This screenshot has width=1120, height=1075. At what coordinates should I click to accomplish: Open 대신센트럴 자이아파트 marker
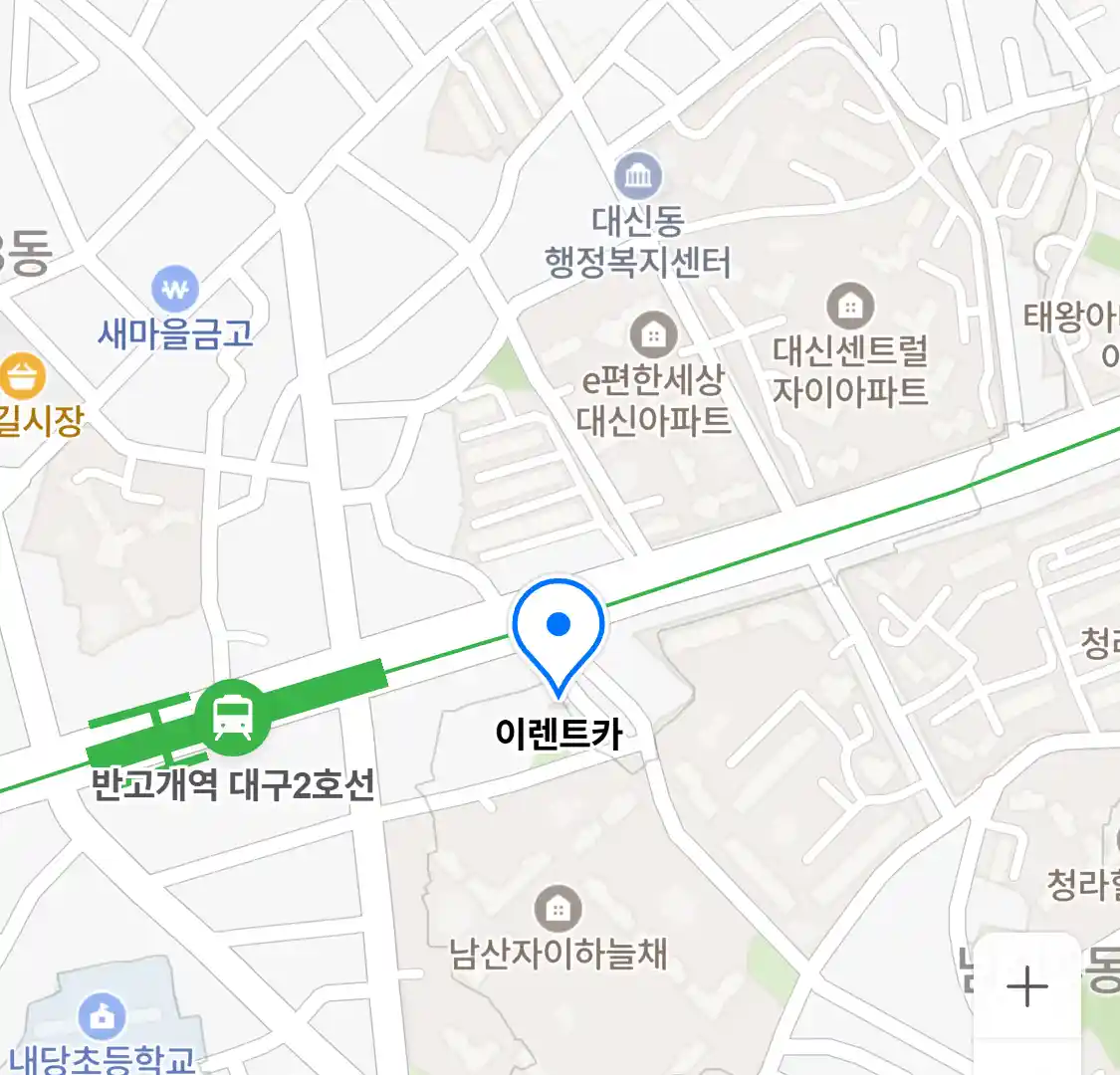850,307
